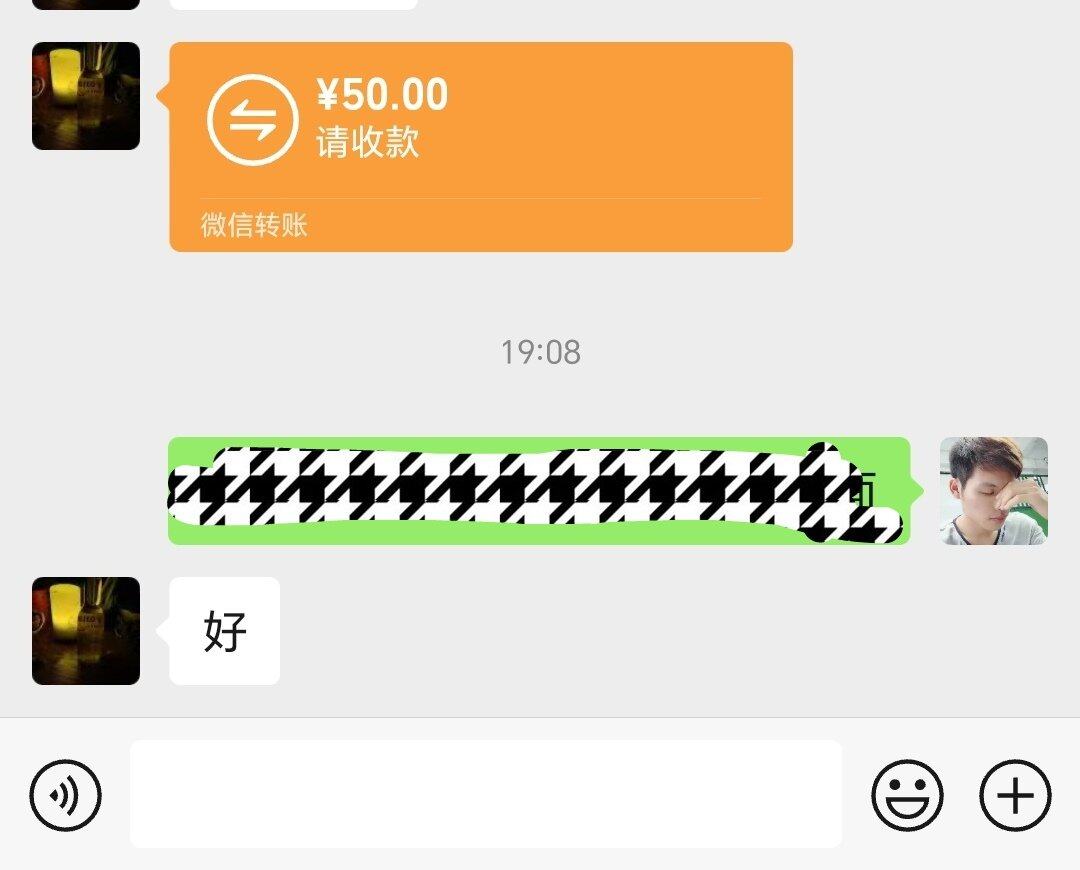Tap the message text input field
Viewport: 1080px width, 870px height.
485,794
